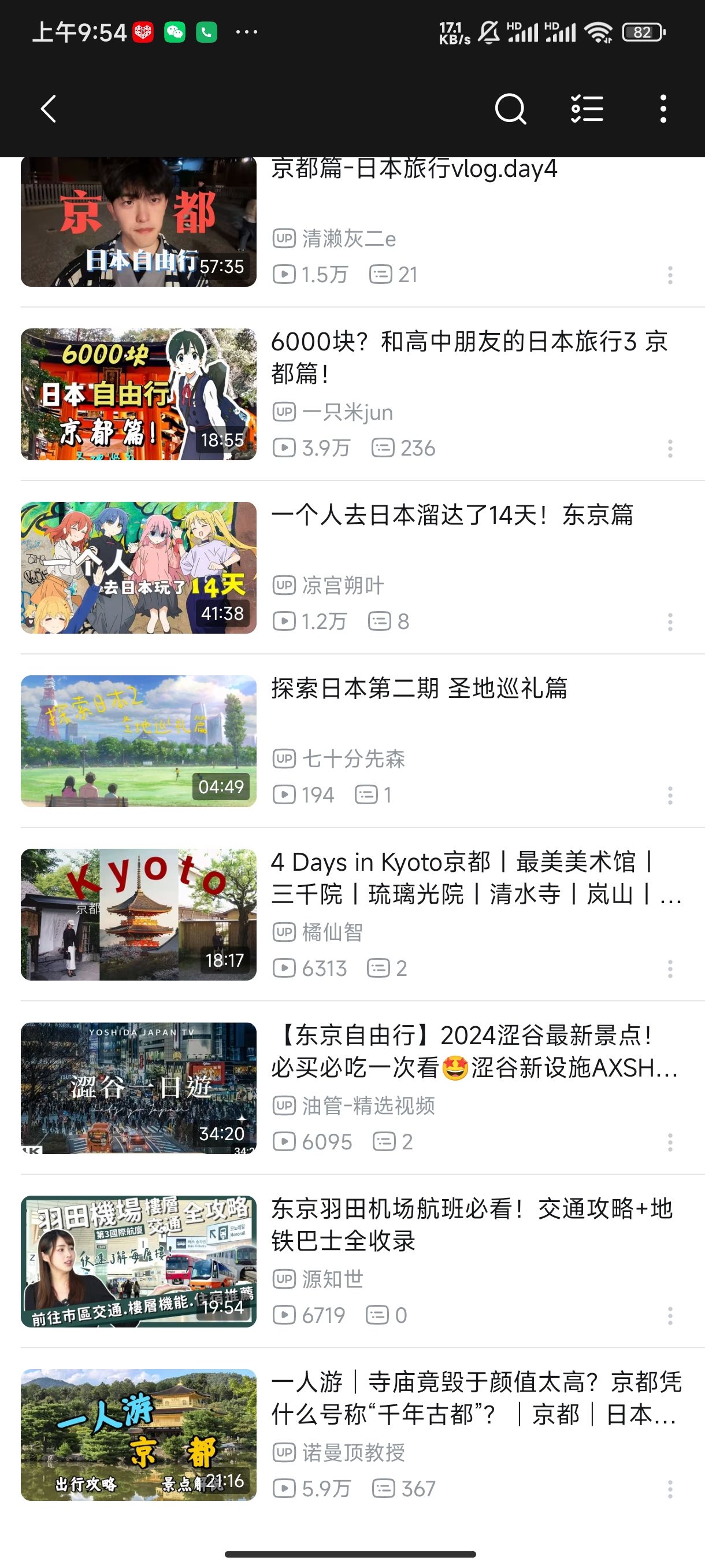Viewport: 705px width, 1568px height.
Task: Tap the multi-select list icon in the top bar
Action: coord(587,110)
